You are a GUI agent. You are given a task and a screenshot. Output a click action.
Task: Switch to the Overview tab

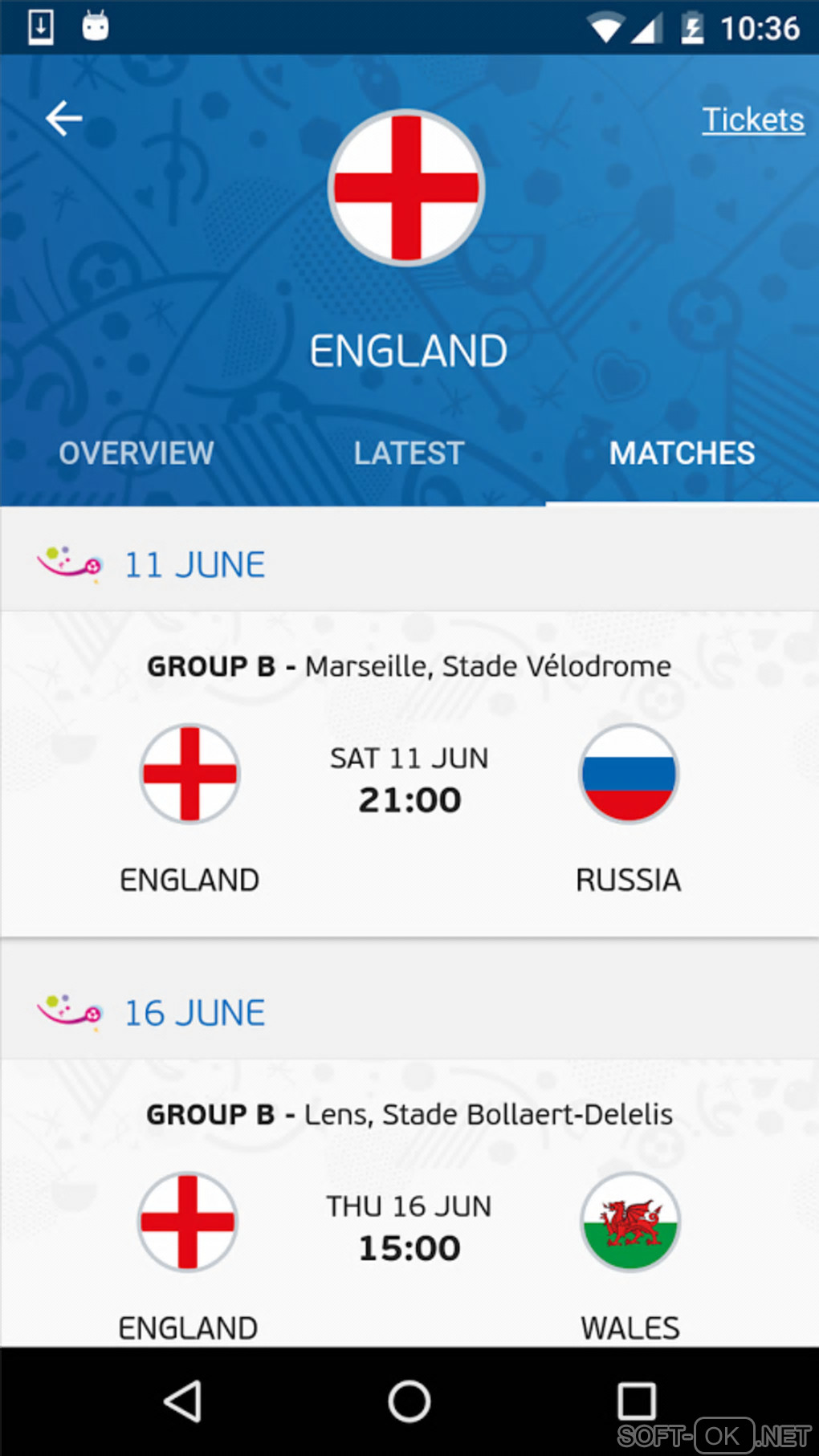pos(136,453)
